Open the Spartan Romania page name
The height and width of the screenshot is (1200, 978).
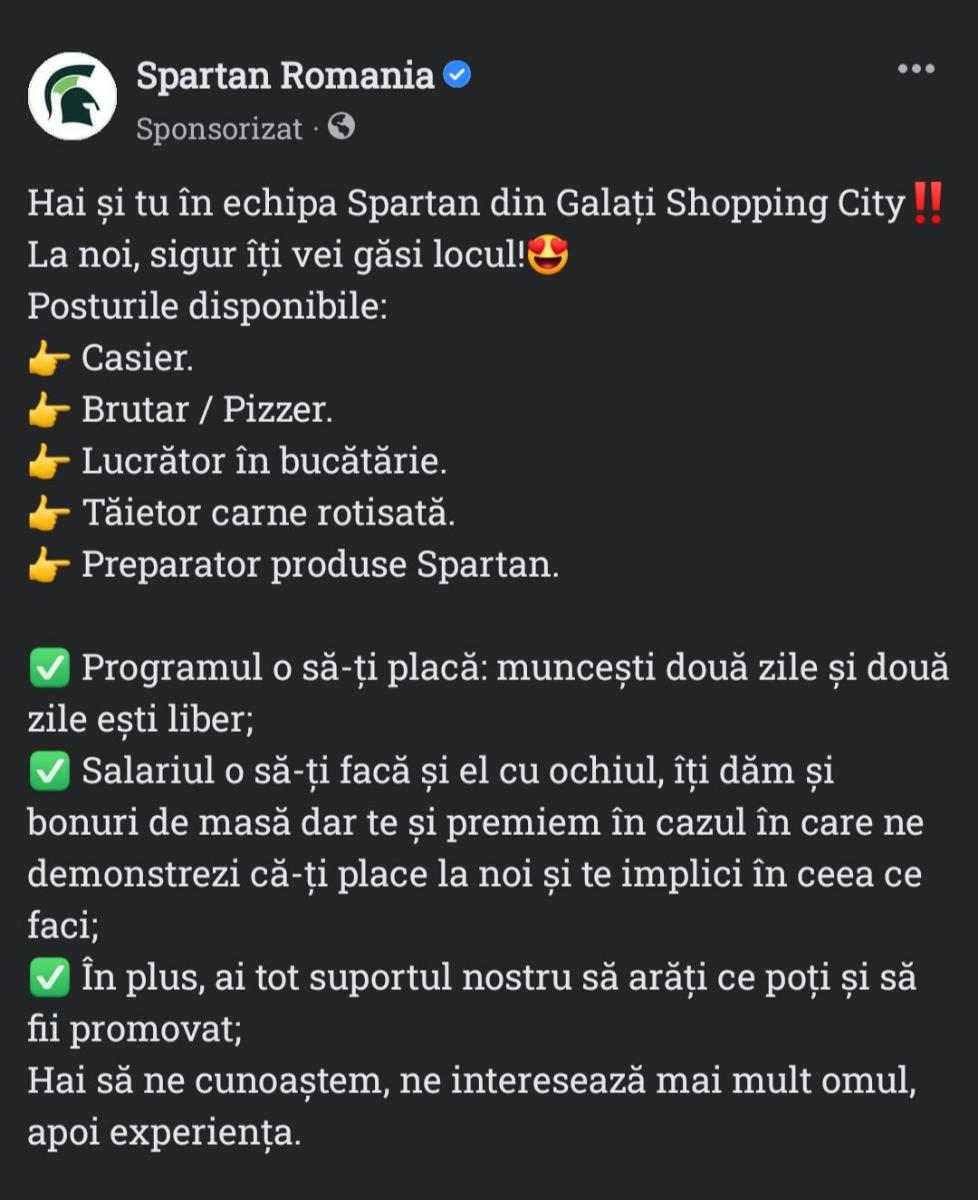285,75
